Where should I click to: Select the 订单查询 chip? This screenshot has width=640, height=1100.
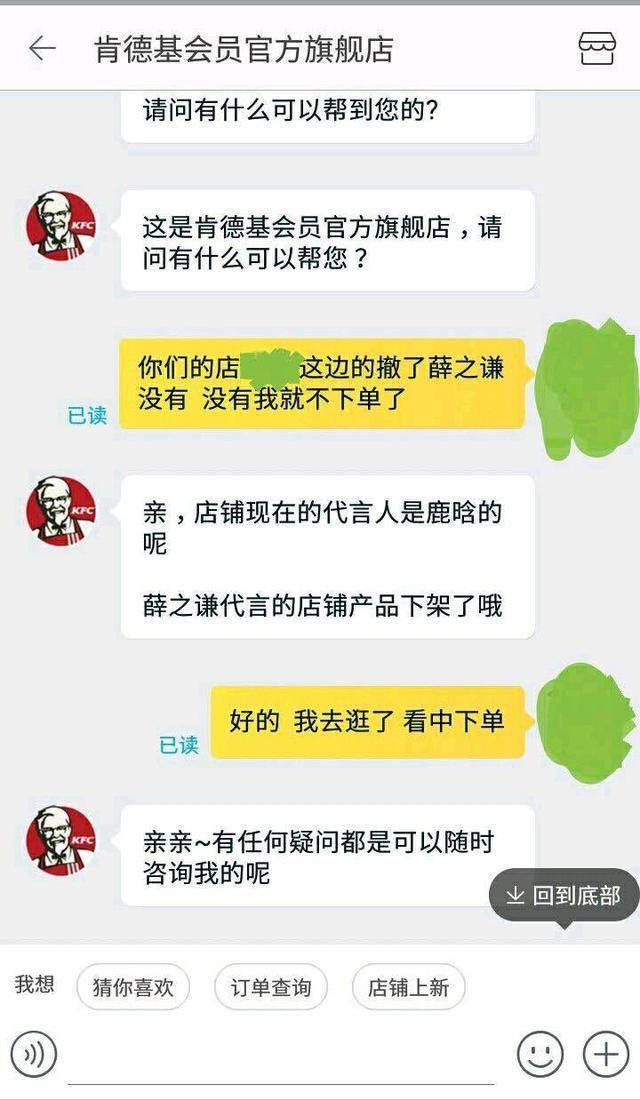(271, 988)
